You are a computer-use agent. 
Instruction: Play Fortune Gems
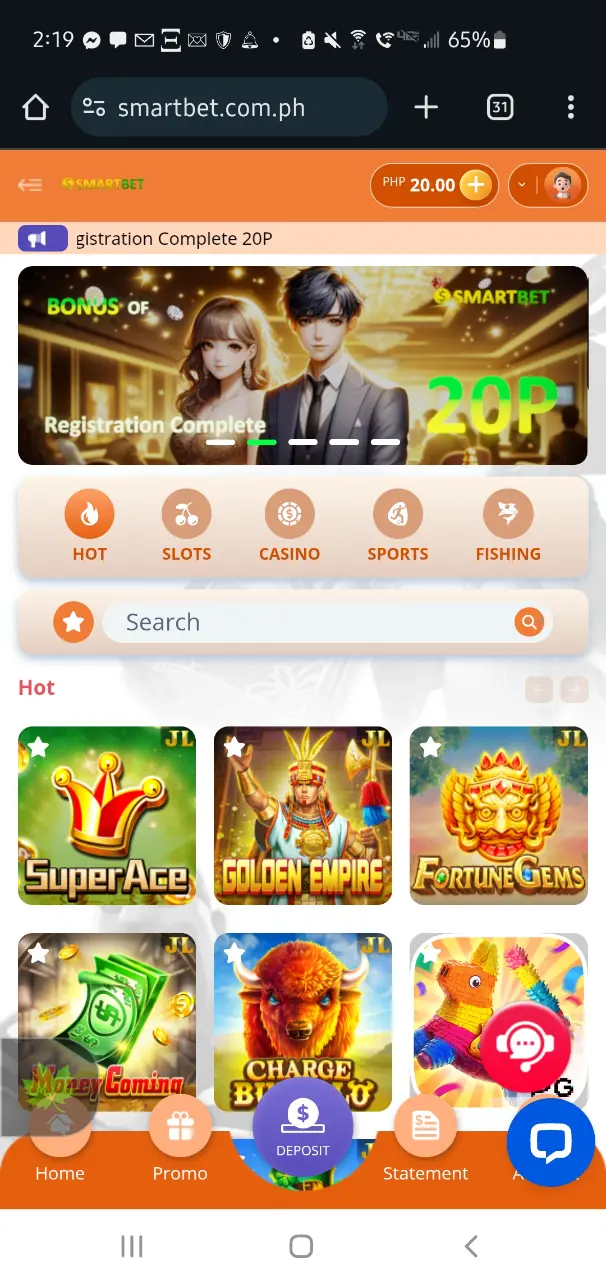tap(498, 815)
